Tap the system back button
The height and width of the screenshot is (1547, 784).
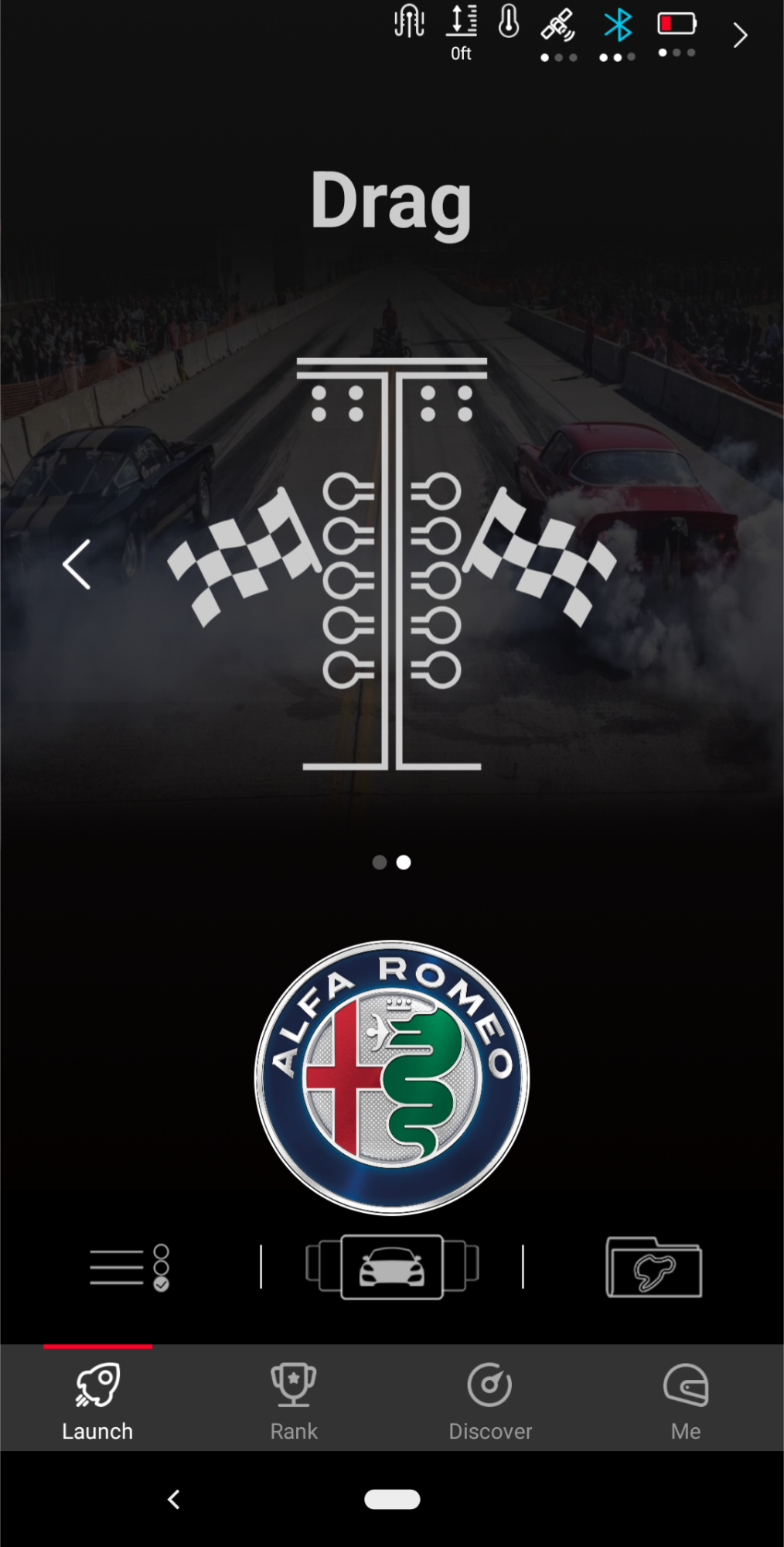click(x=174, y=1499)
